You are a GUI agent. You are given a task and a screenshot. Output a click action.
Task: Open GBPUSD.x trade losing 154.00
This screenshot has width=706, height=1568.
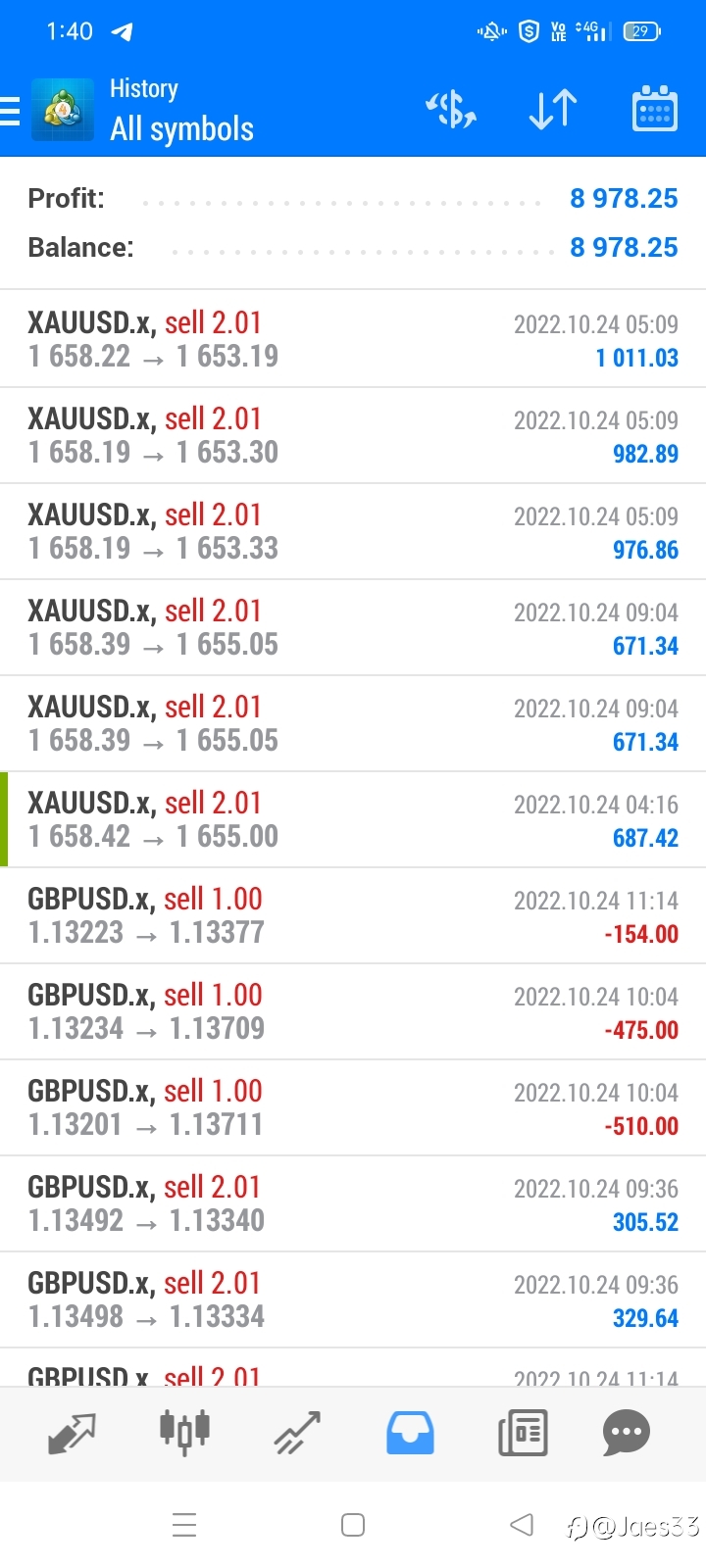click(353, 915)
